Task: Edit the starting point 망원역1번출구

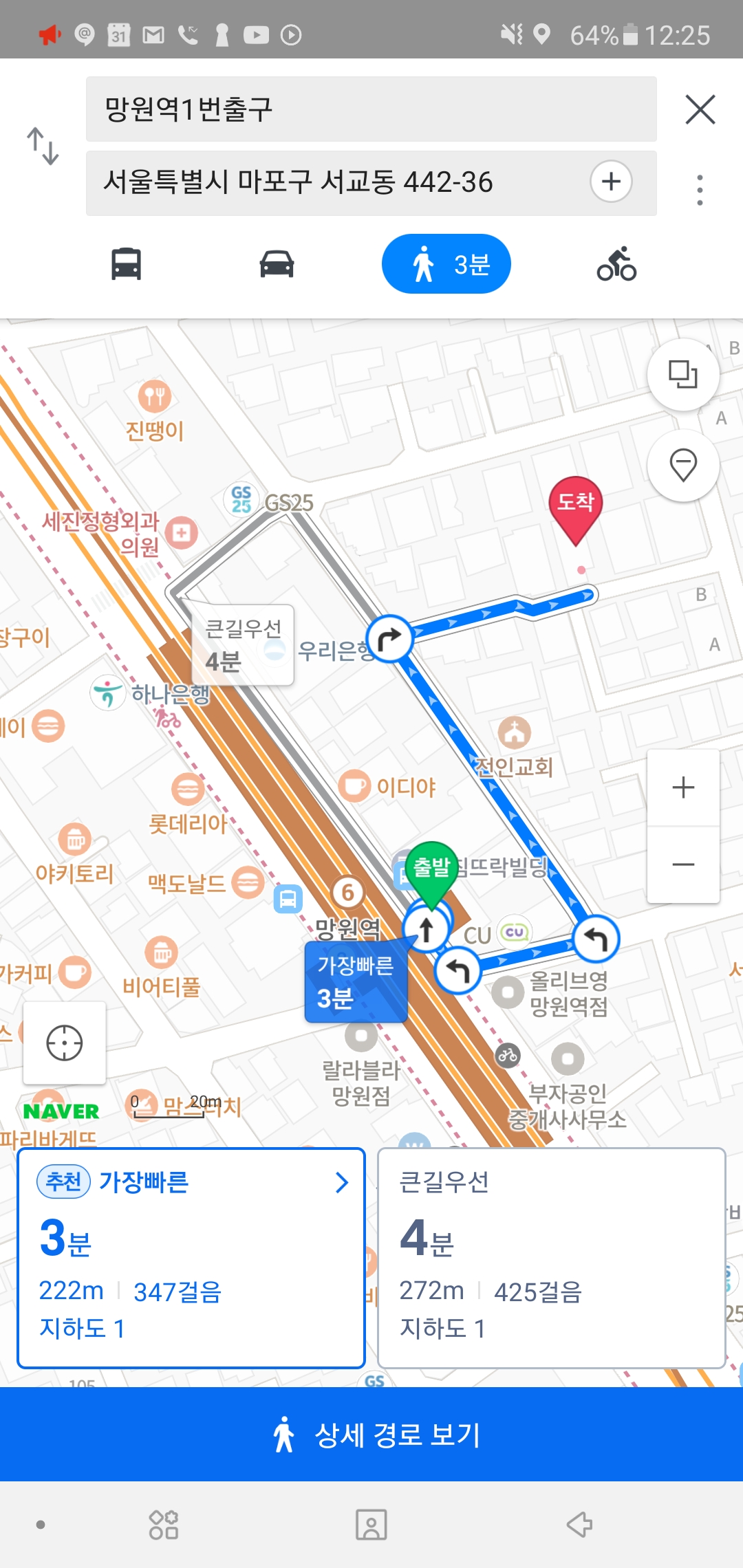Action: pyautogui.click(x=370, y=109)
